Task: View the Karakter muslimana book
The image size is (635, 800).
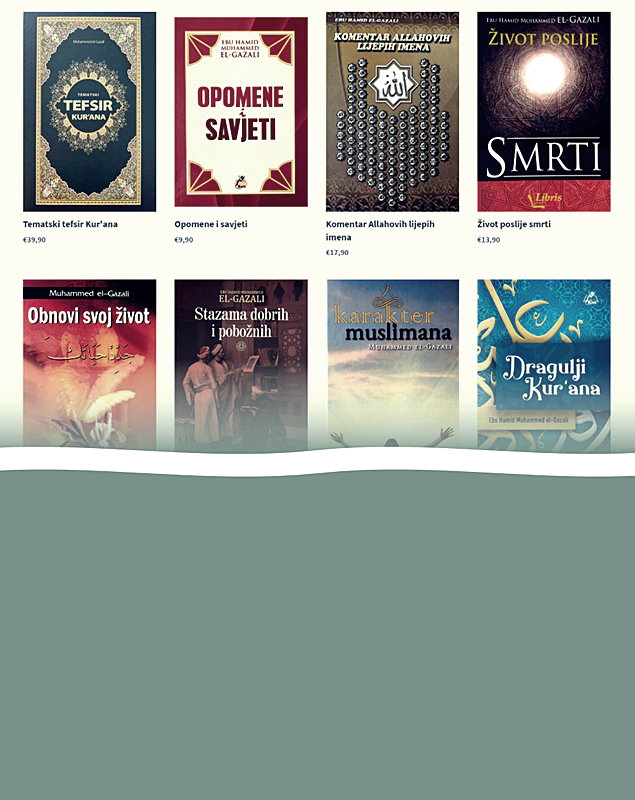Action: (392, 360)
